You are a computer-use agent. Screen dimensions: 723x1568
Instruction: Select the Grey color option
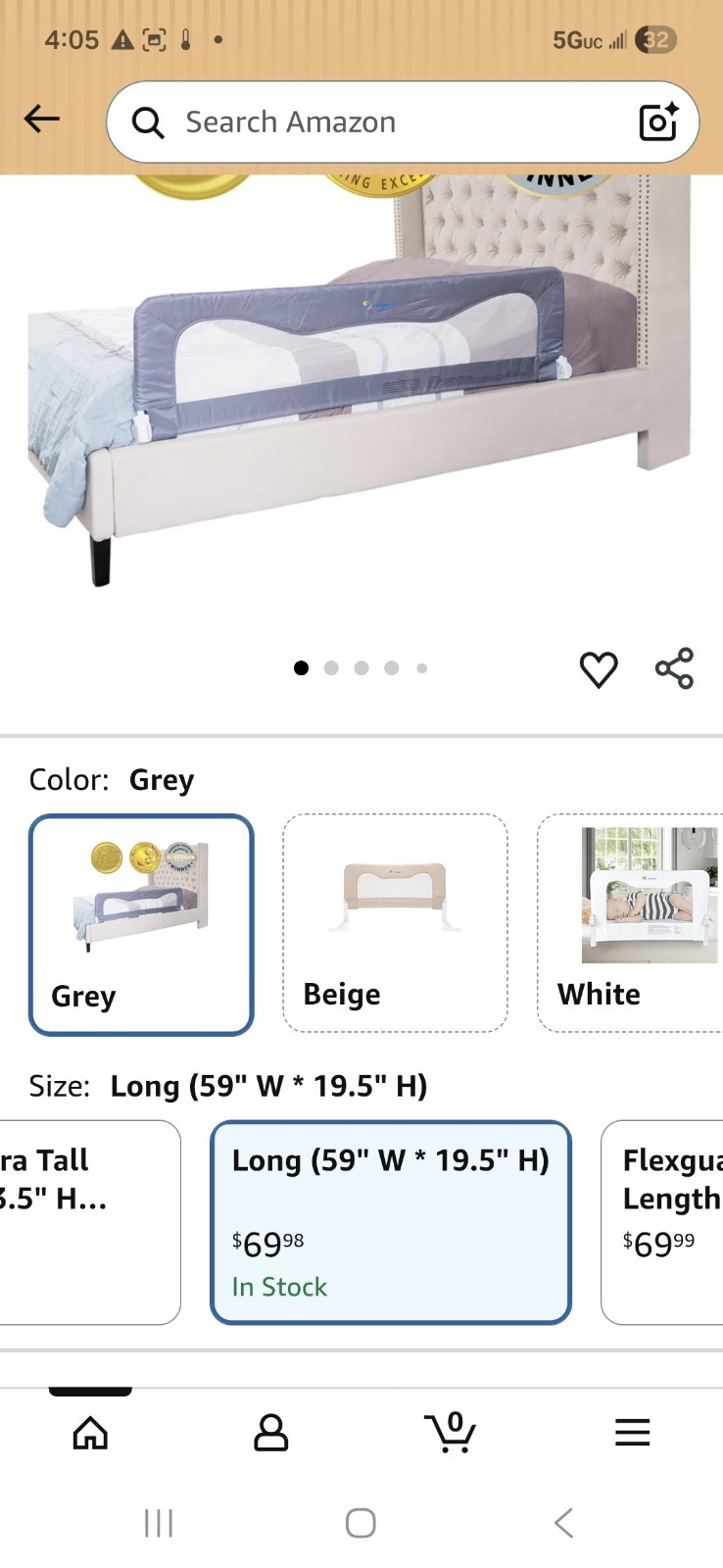pos(141,924)
